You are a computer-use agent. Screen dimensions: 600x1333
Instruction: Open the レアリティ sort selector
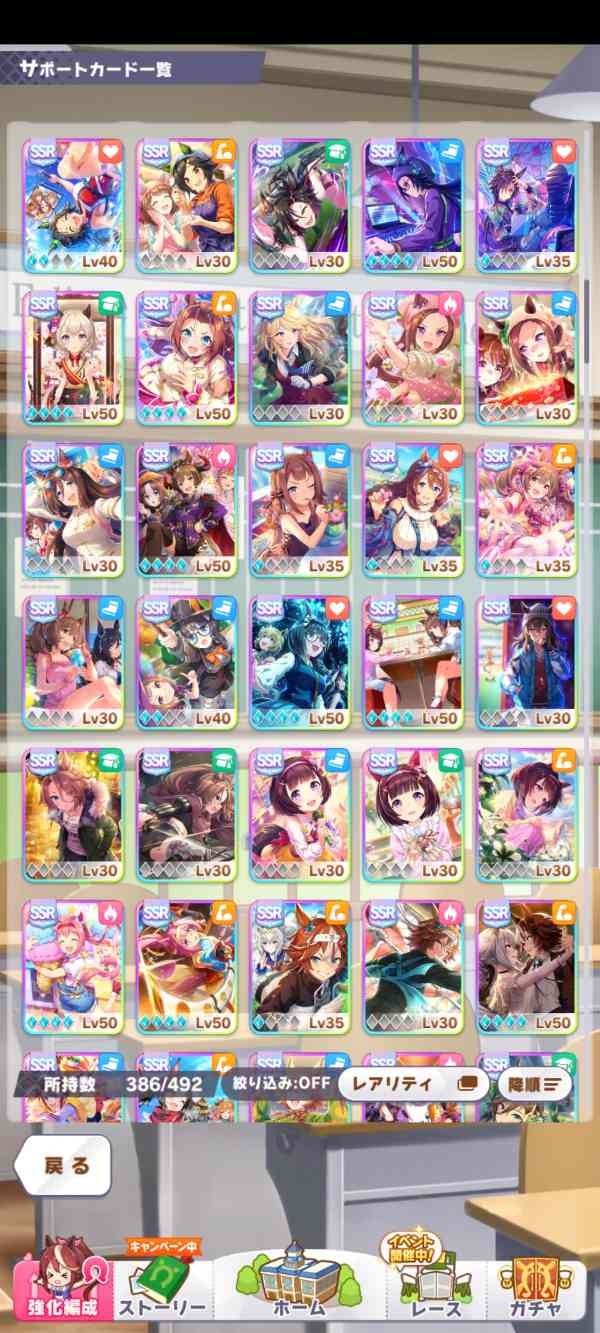[412, 1083]
